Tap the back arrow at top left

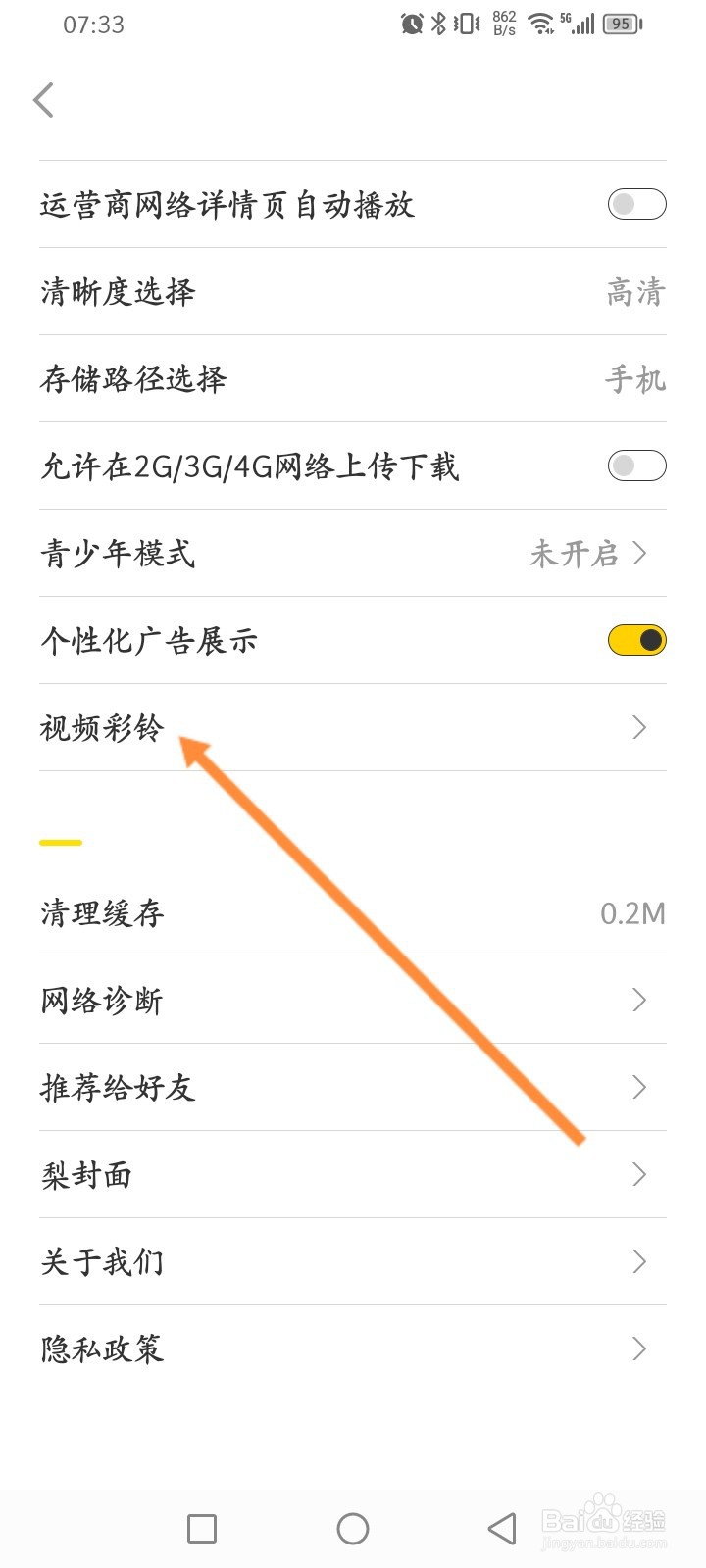tap(44, 99)
